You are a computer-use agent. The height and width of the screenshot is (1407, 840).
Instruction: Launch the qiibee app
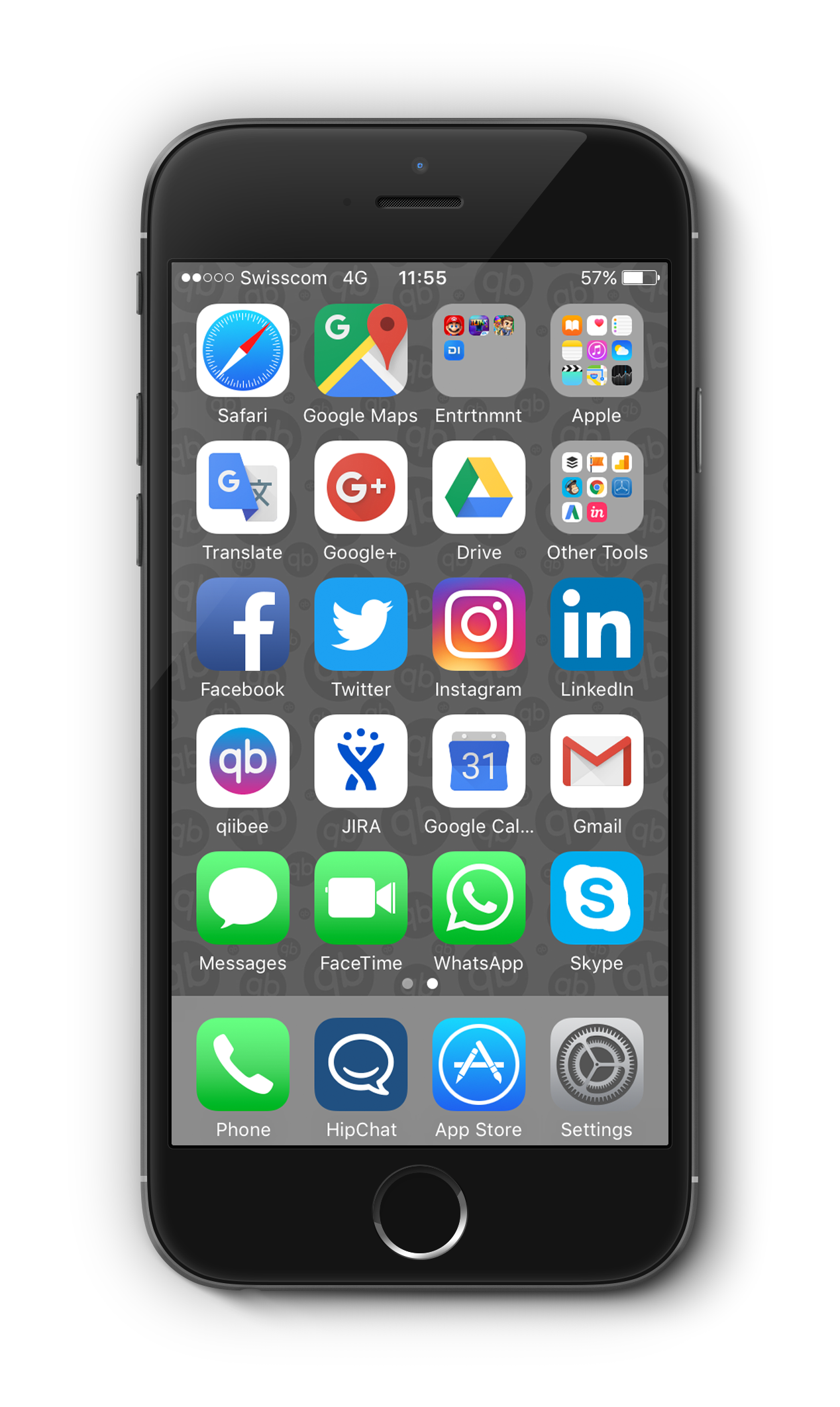click(x=242, y=761)
